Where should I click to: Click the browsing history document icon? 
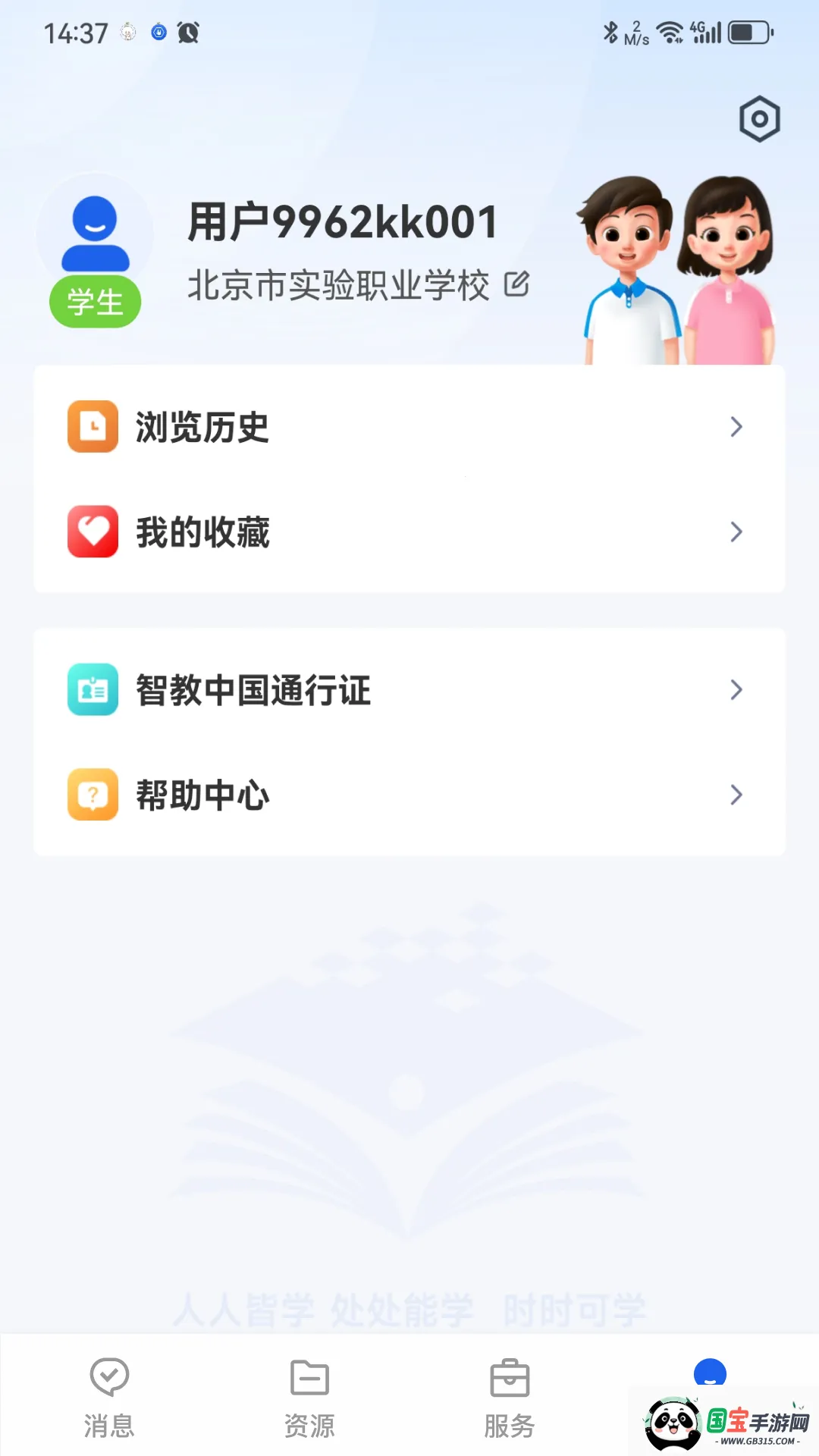[93, 426]
